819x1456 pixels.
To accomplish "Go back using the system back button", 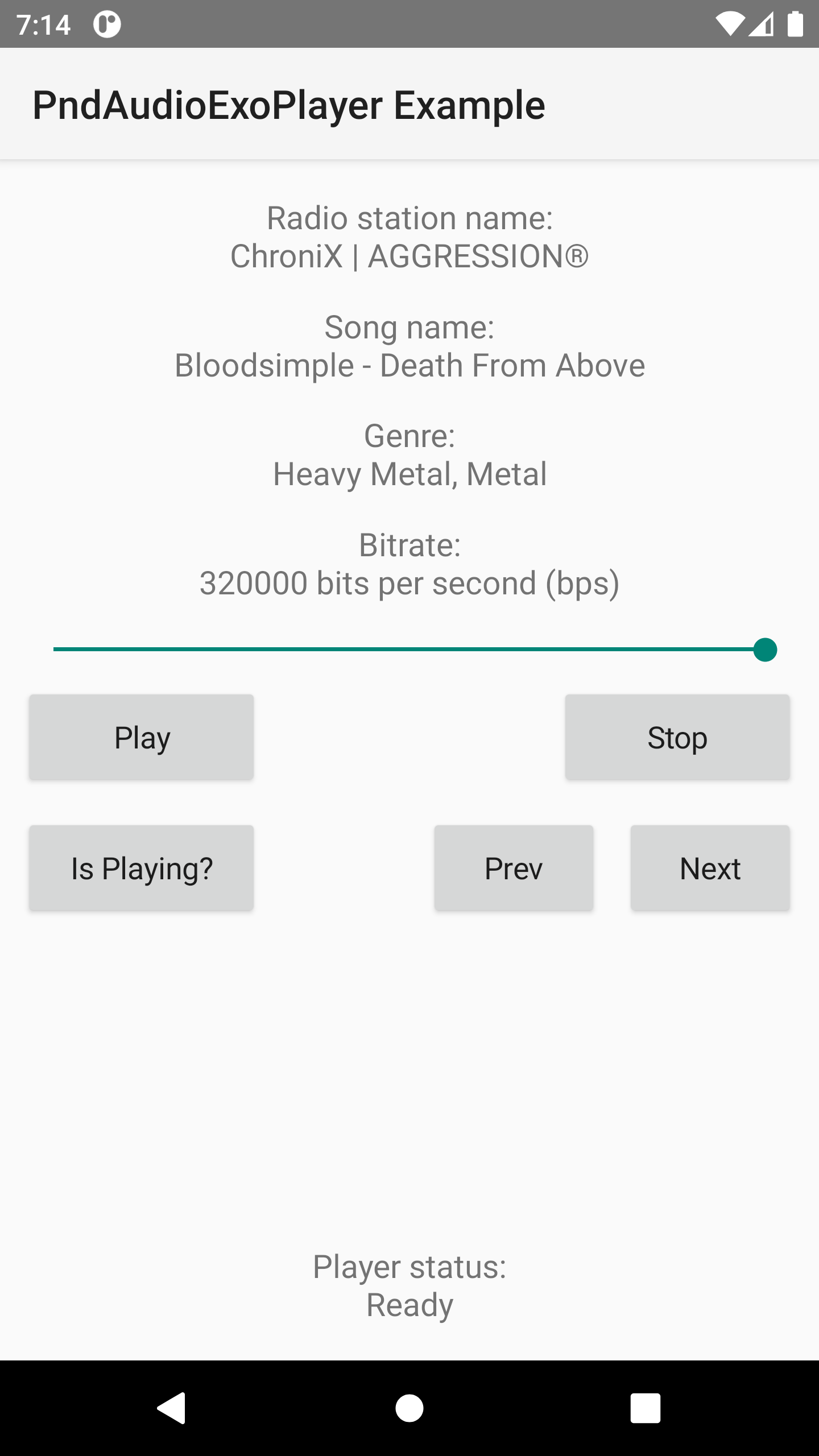I will pyautogui.click(x=172, y=1408).
